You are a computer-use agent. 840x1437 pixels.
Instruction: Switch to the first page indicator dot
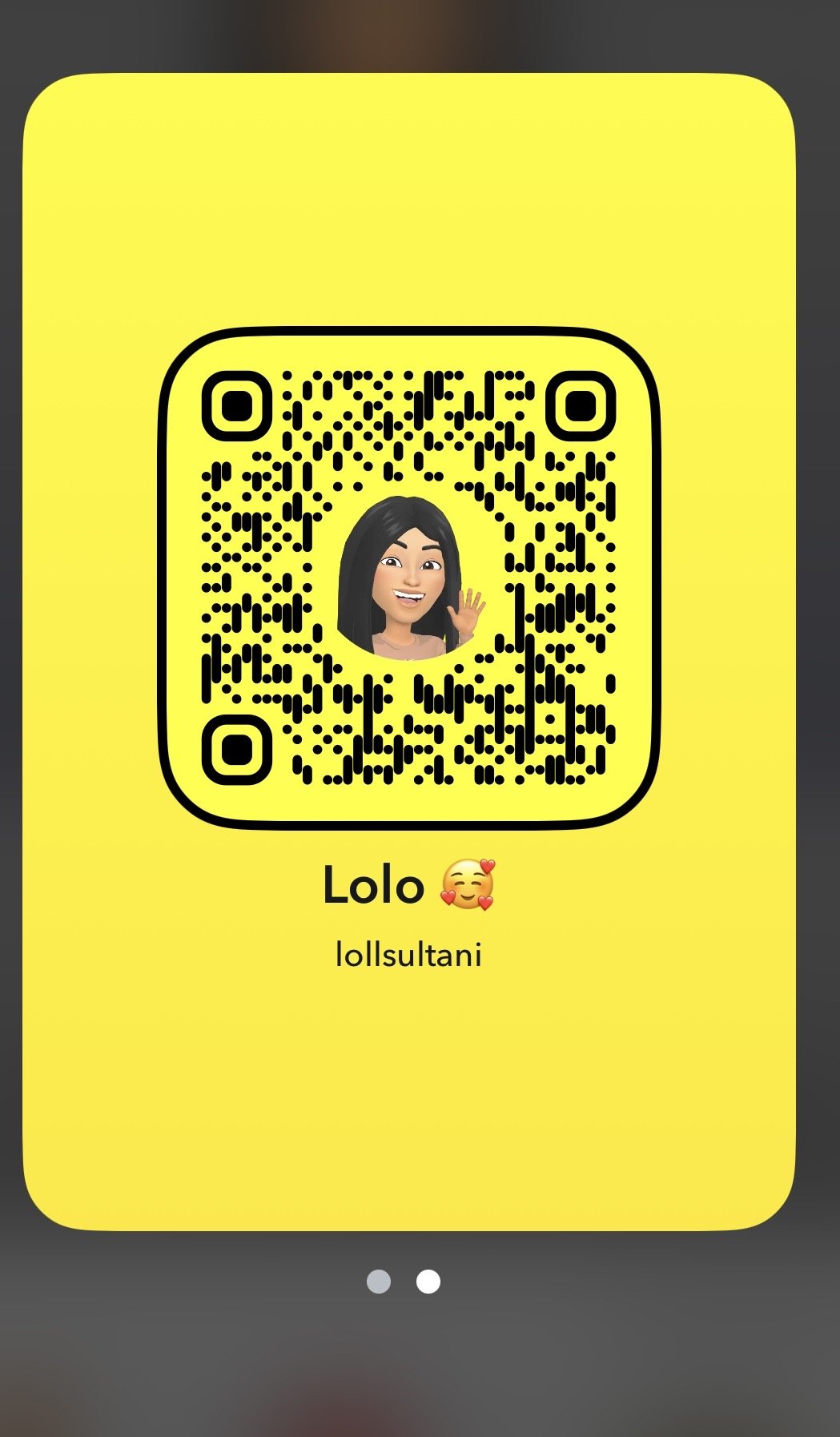point(379,1282)
